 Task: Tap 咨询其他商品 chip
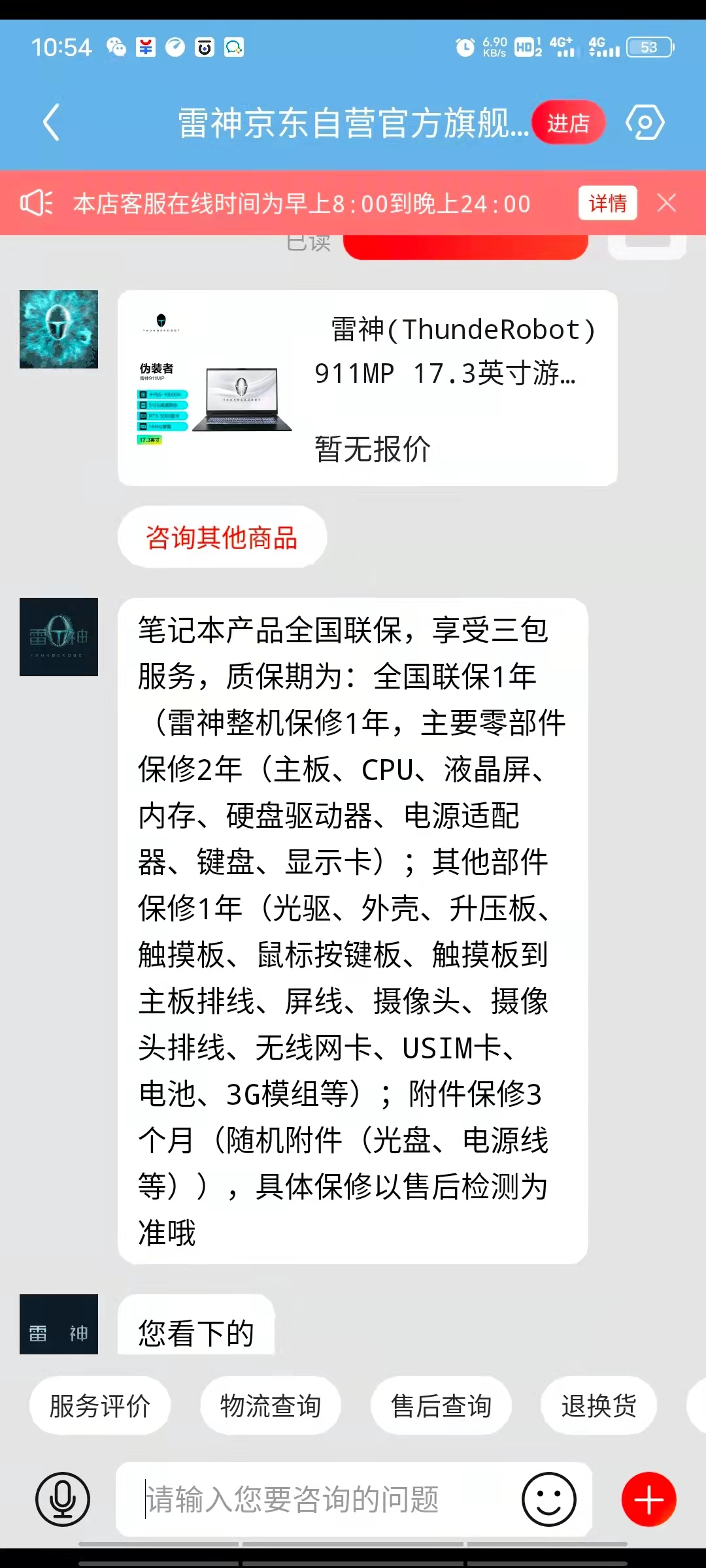(222, 537)
